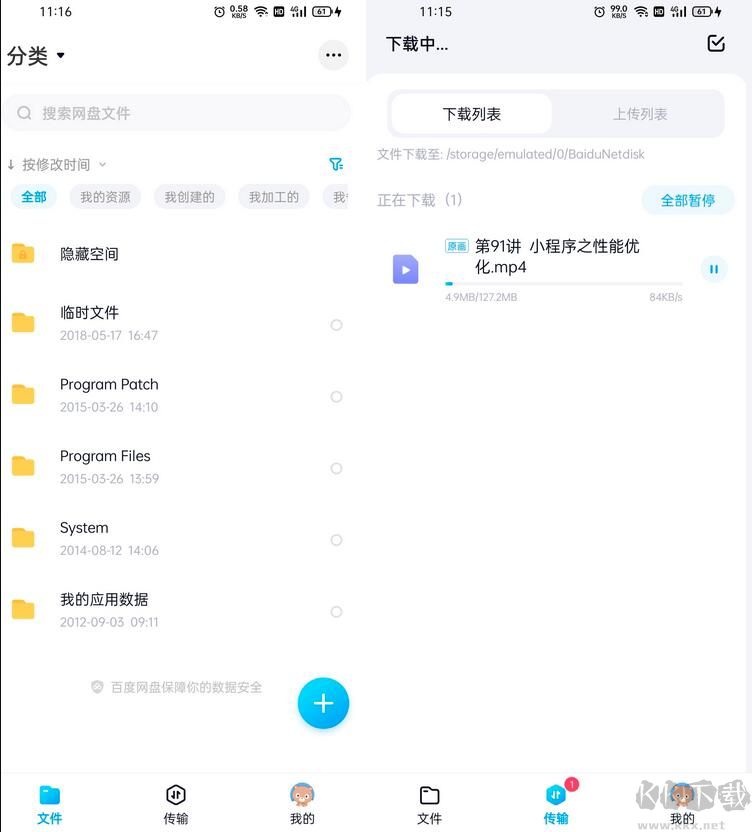Open 我的 profile avatar in the bottom navigation
The height and width of the screenshot is (832, 752).
[302, 797]
